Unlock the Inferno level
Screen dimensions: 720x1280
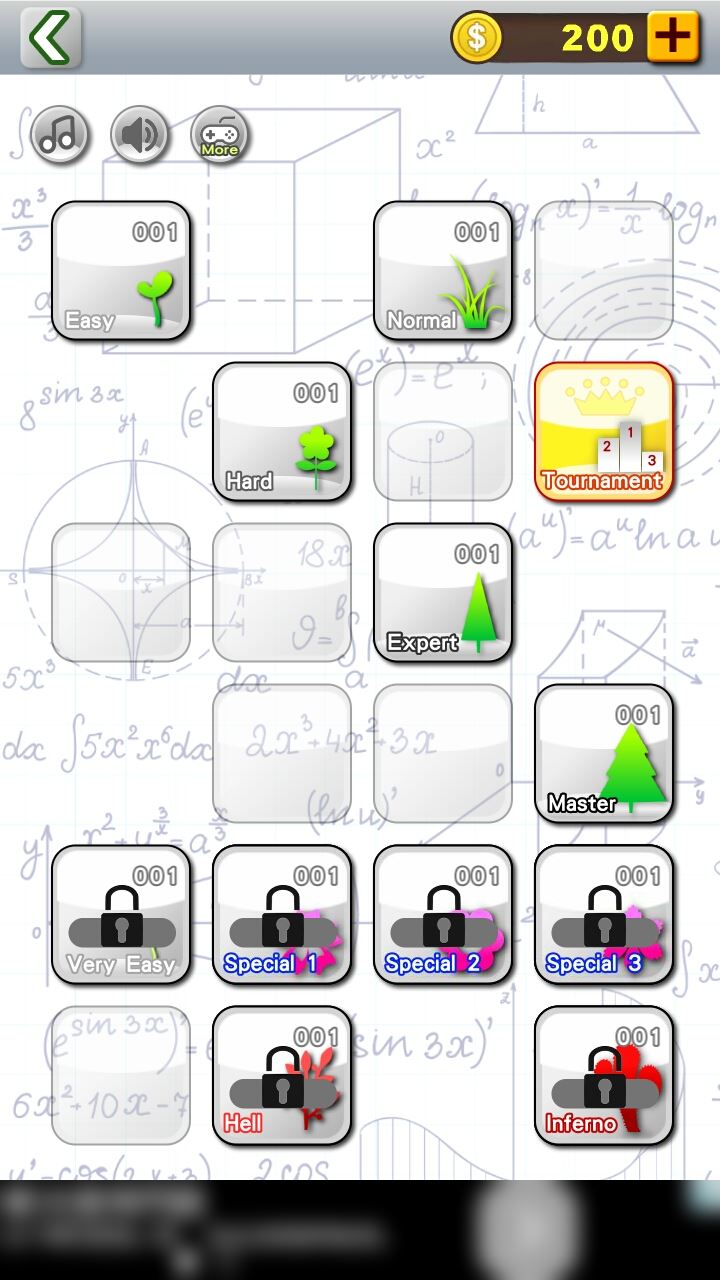click(x=604, y=1076)
